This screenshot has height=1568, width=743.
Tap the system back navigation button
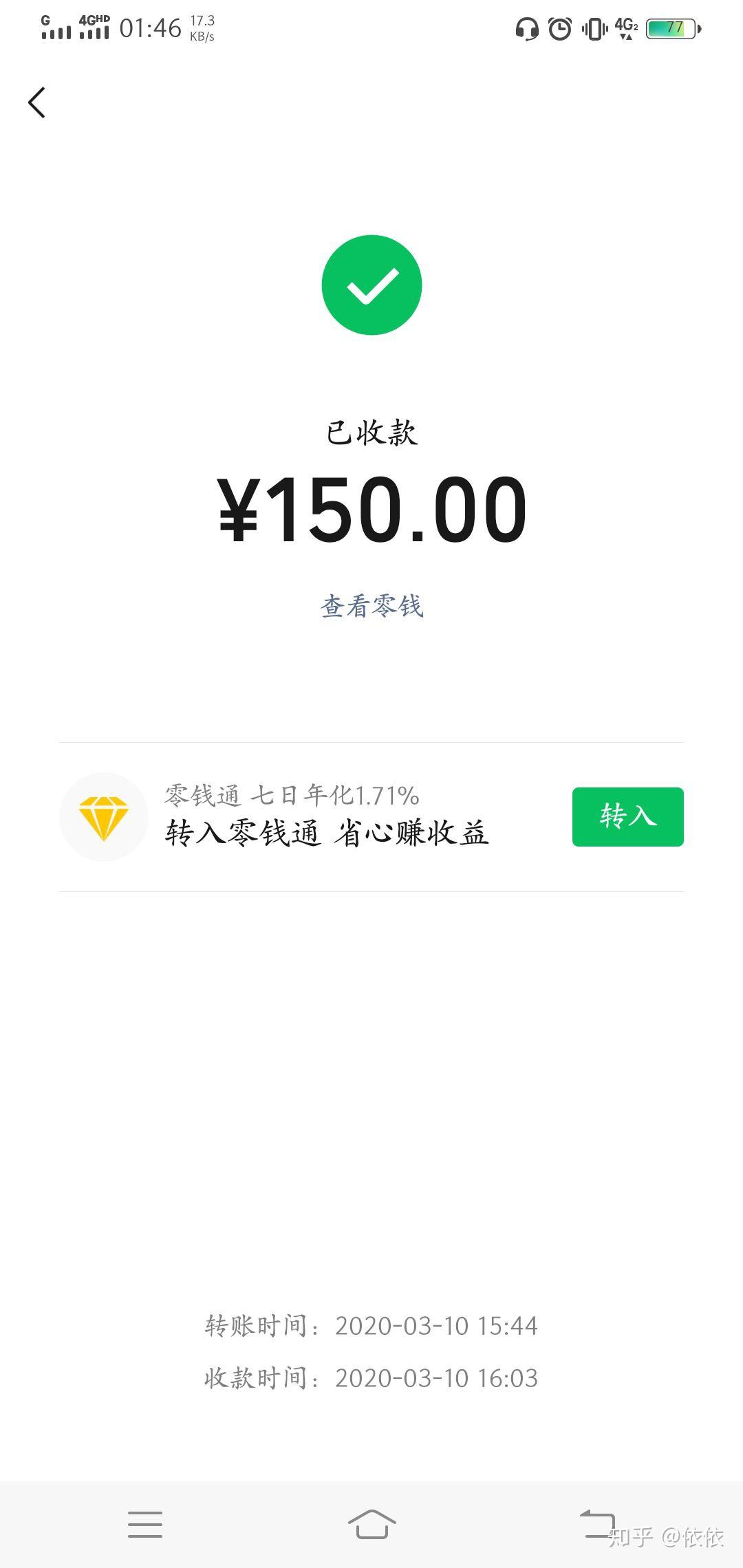click(597, 1524)
